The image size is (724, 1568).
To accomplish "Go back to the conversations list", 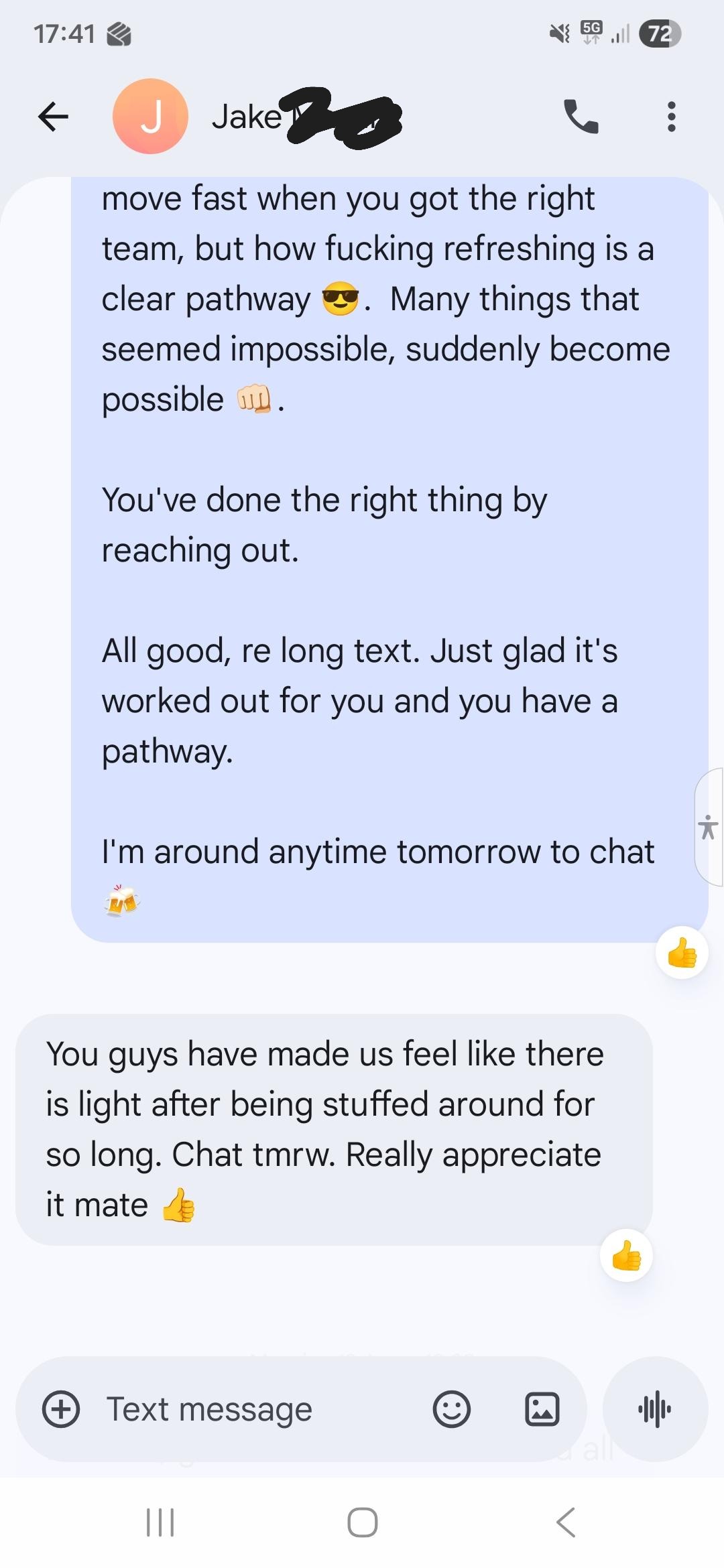I will (54, 117).
